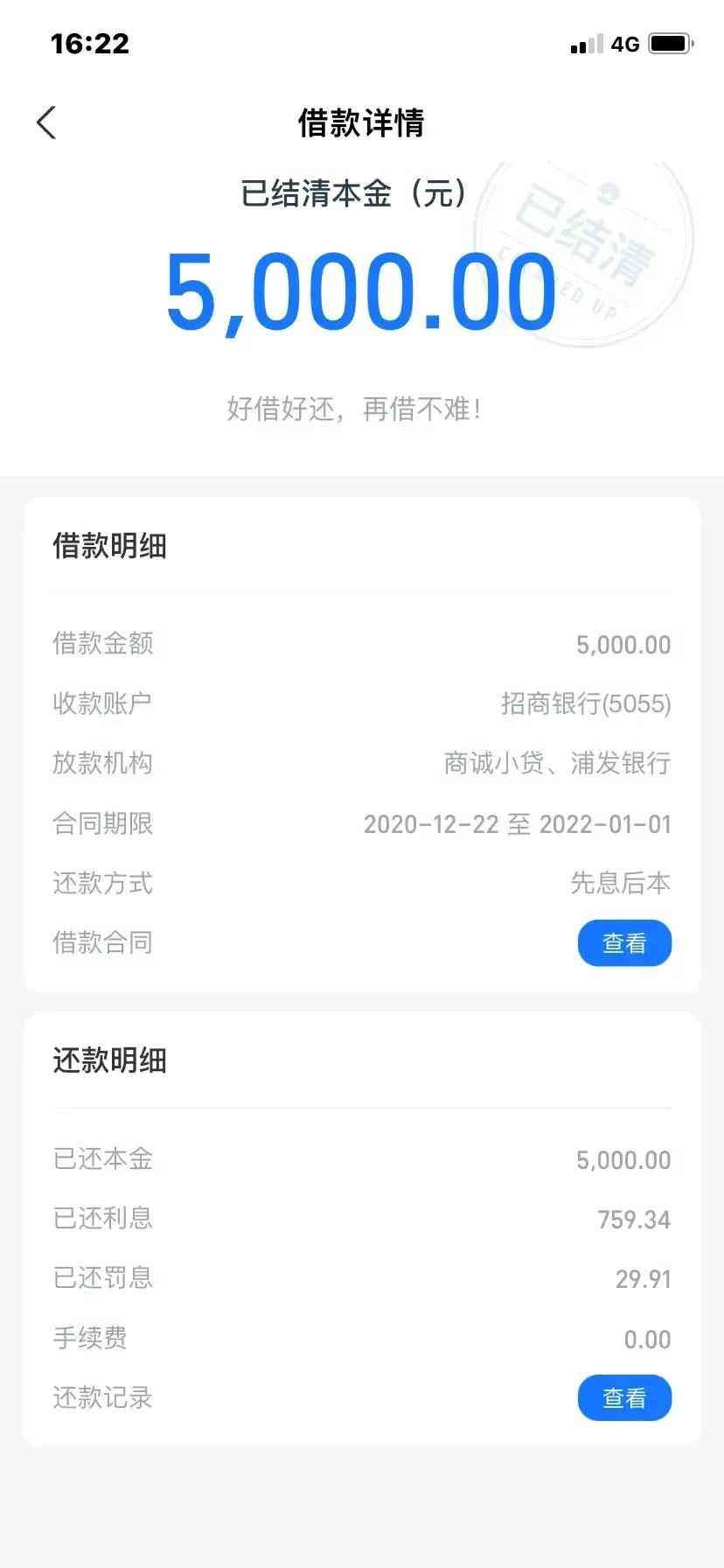Go back from the 借款详情 page

pos(47,122)
